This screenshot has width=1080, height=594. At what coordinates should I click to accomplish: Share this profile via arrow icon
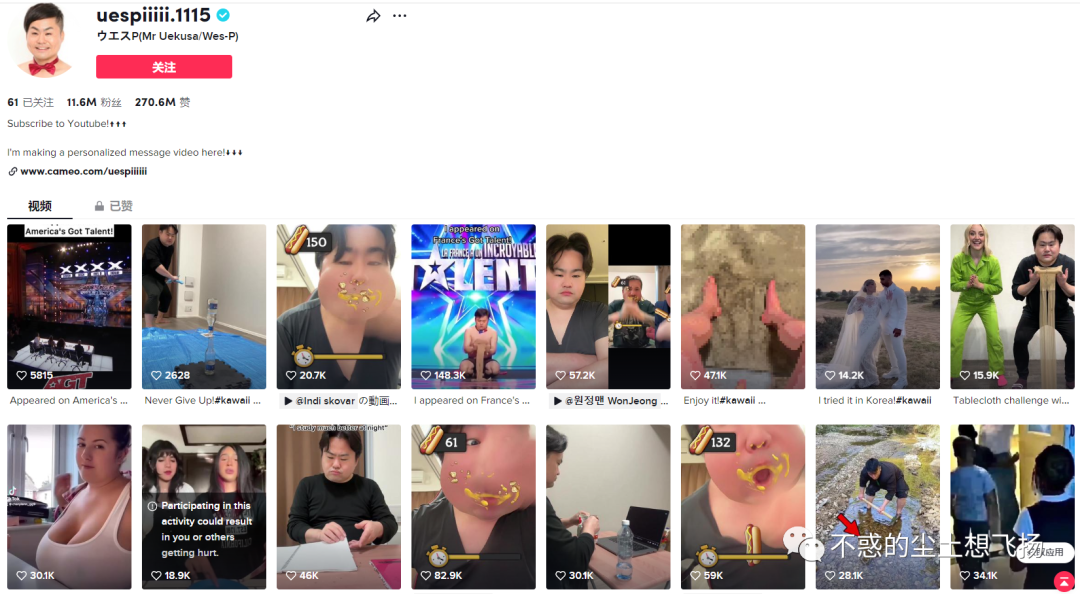(x=373, y=16)
